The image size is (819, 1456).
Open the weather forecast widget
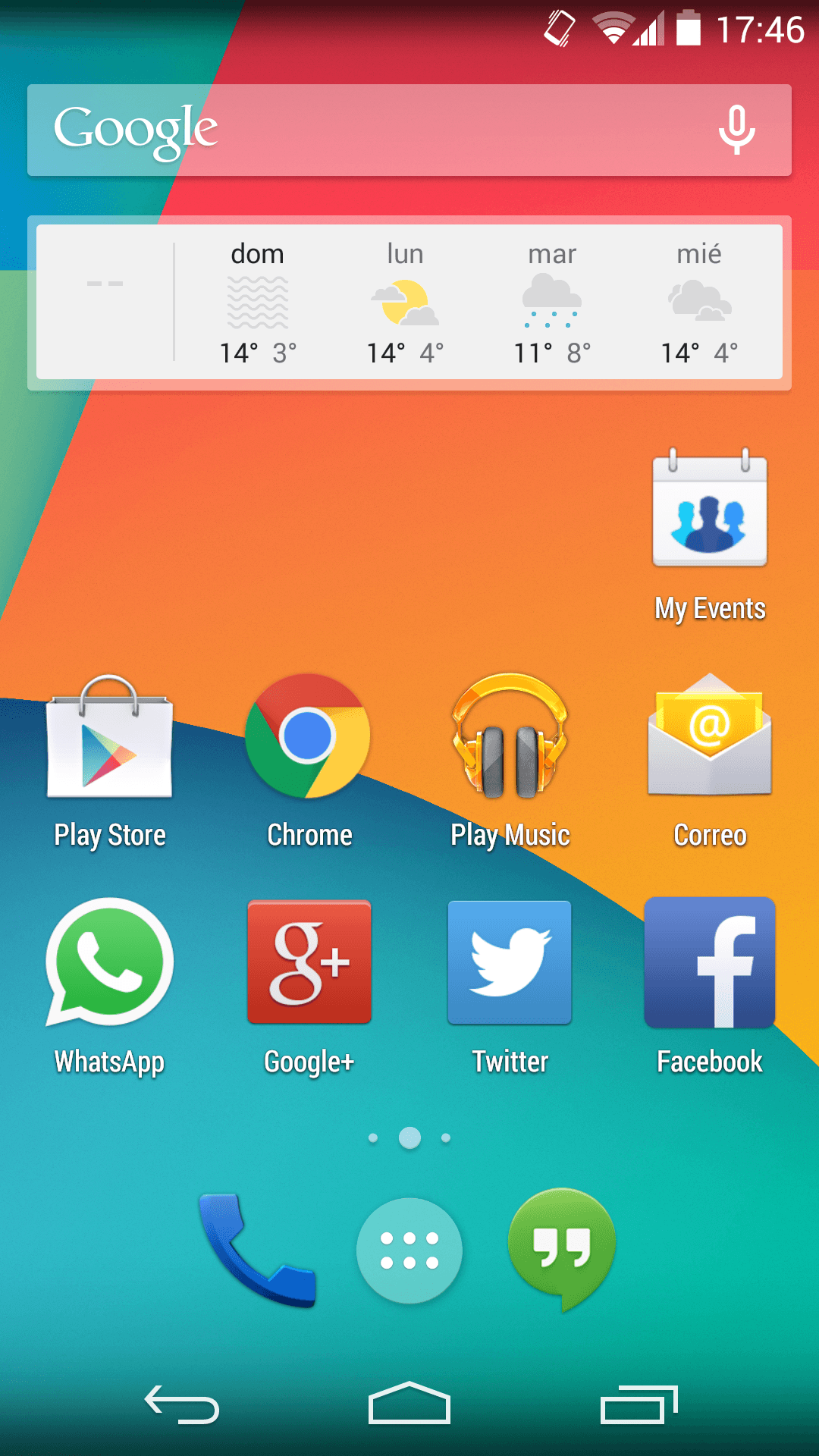click(x=409, y=302)
